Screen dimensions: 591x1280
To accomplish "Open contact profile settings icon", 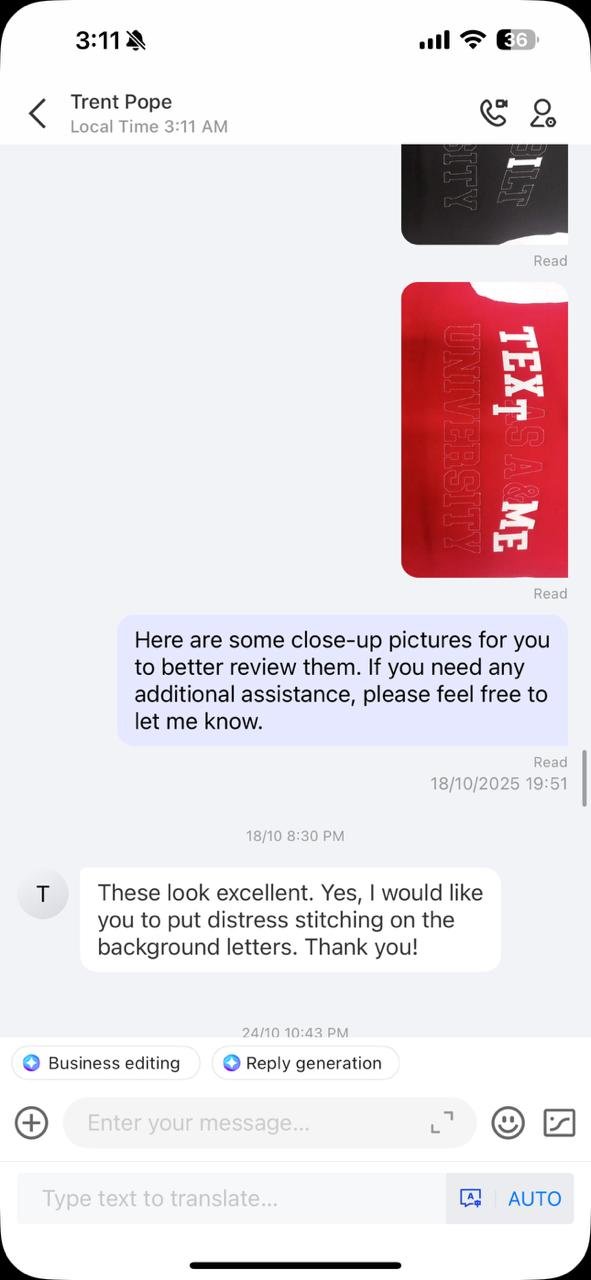I will (x=543, y=113).
